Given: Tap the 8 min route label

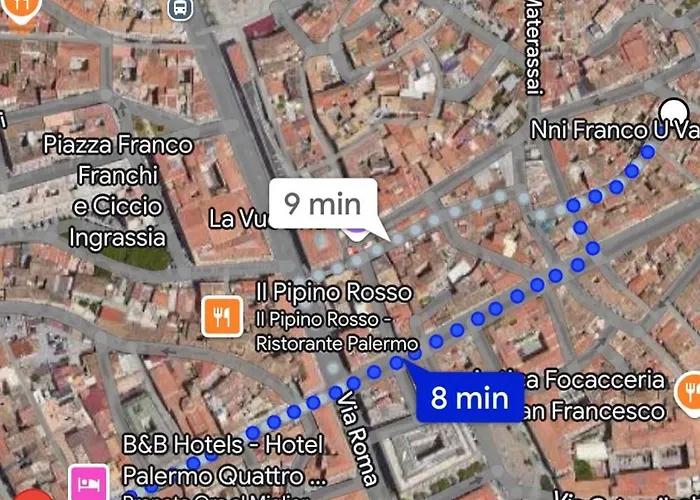Looking at the screenshot, I should pos(469,398).
